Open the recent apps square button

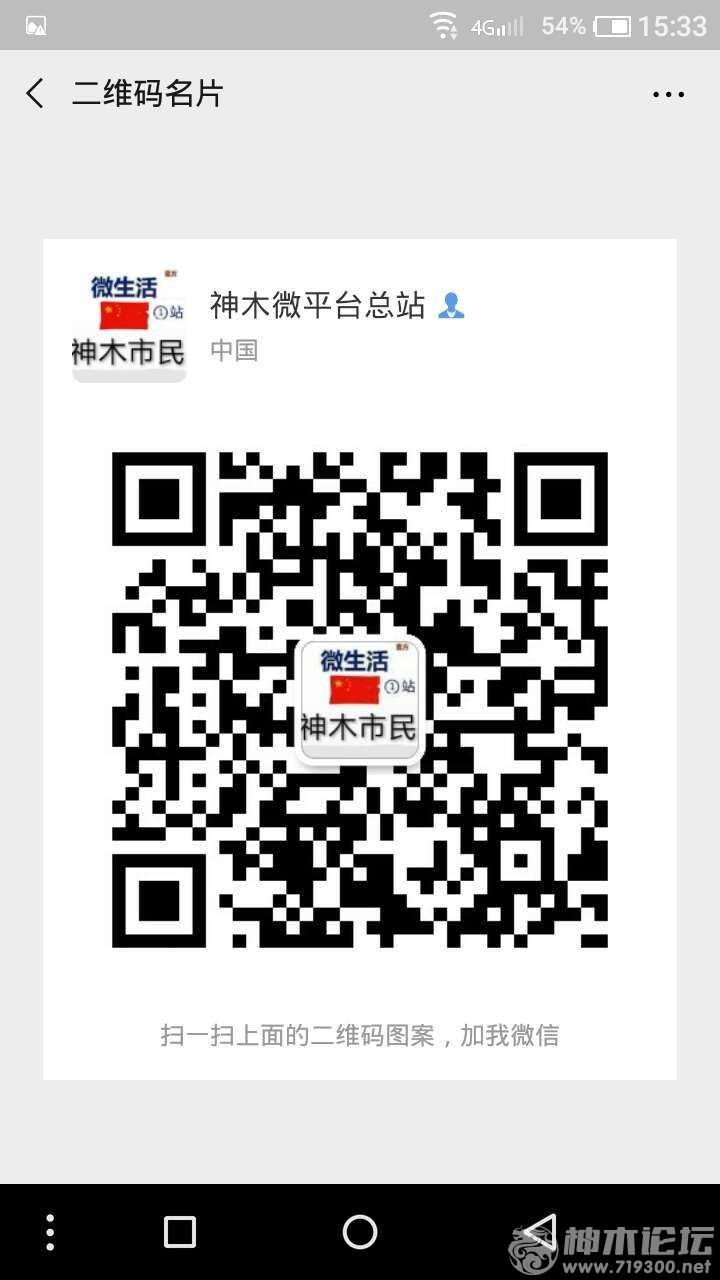click(x=180, y=1232)
